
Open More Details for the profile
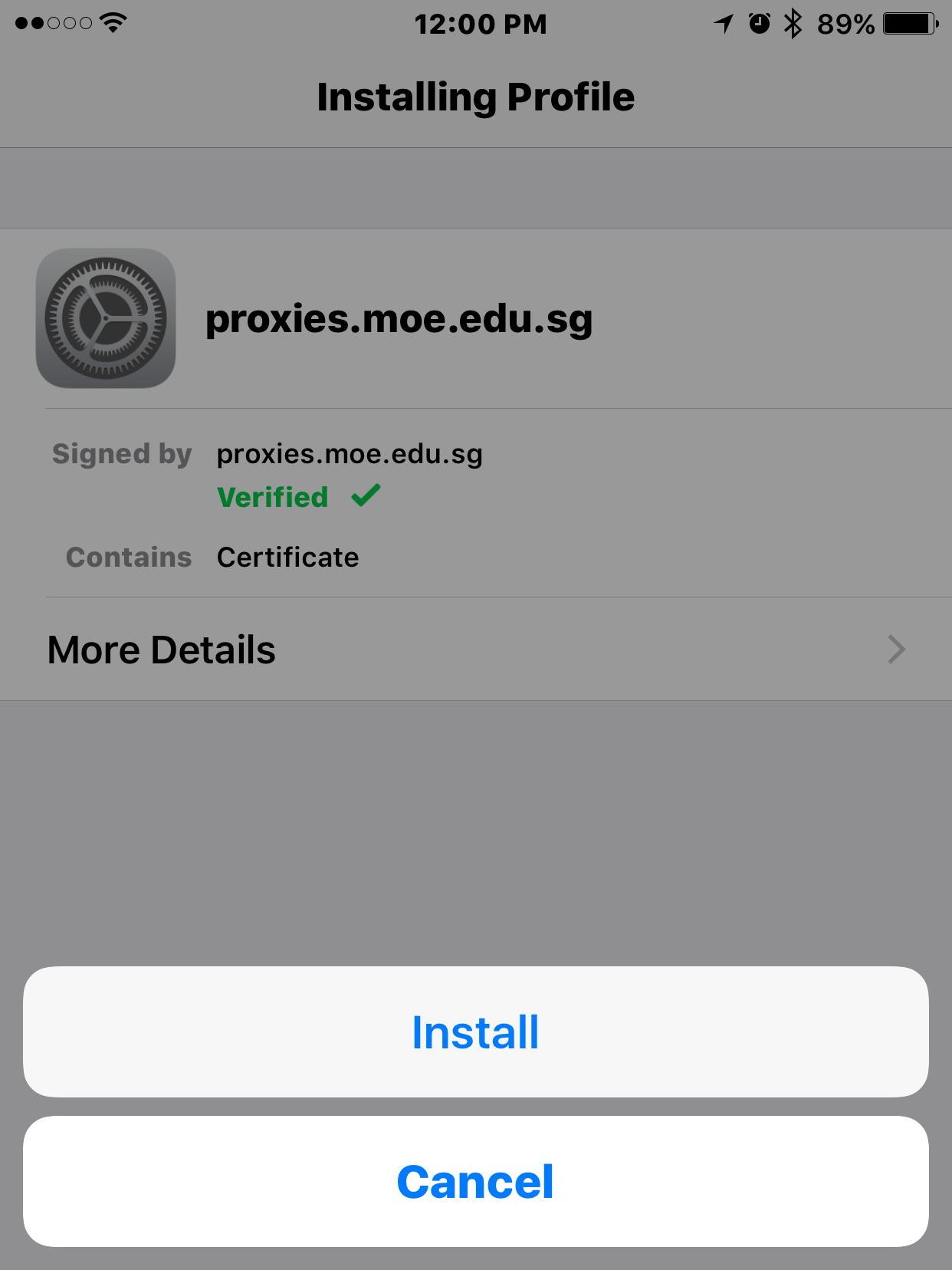point(475,650)
